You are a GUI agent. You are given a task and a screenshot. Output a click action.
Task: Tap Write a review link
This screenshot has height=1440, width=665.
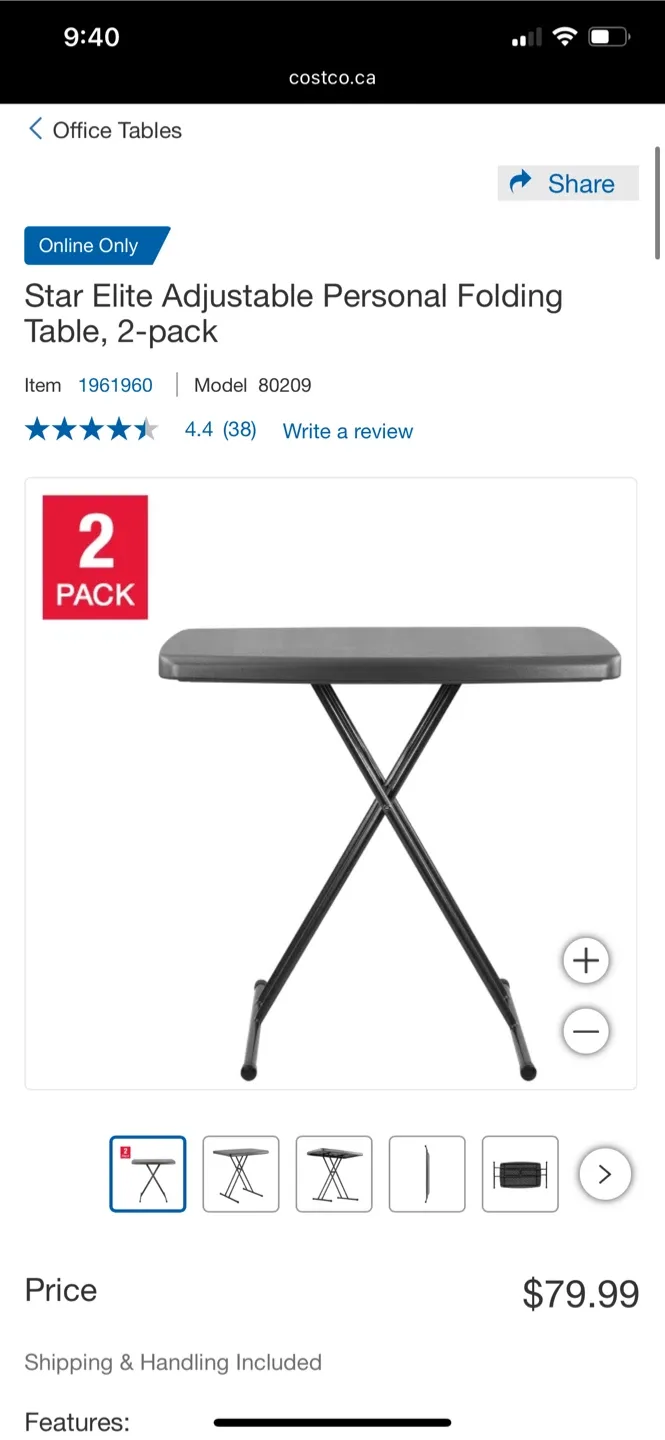click(x=347, y=431)
